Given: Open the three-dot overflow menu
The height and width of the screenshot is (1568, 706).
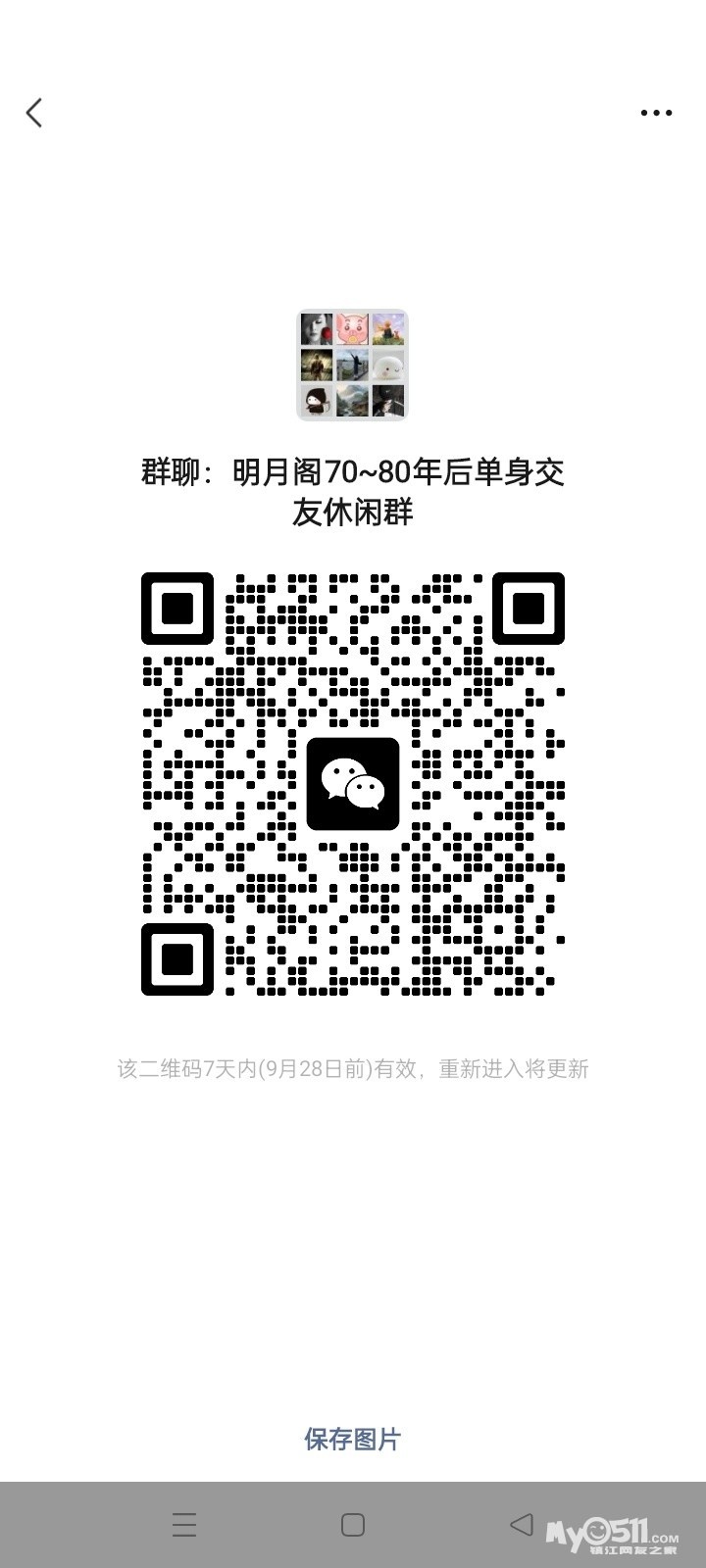Looking at the screenshot, I should click(x=656, y=113).
